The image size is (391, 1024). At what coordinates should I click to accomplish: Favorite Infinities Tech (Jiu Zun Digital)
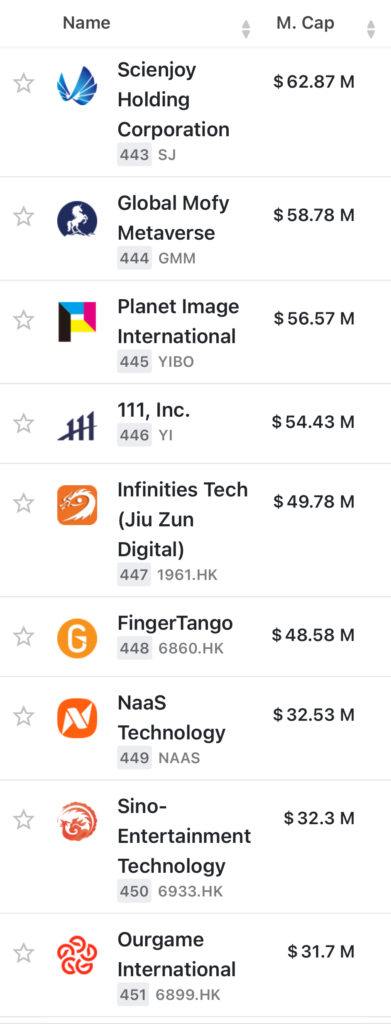coord(23,503)
